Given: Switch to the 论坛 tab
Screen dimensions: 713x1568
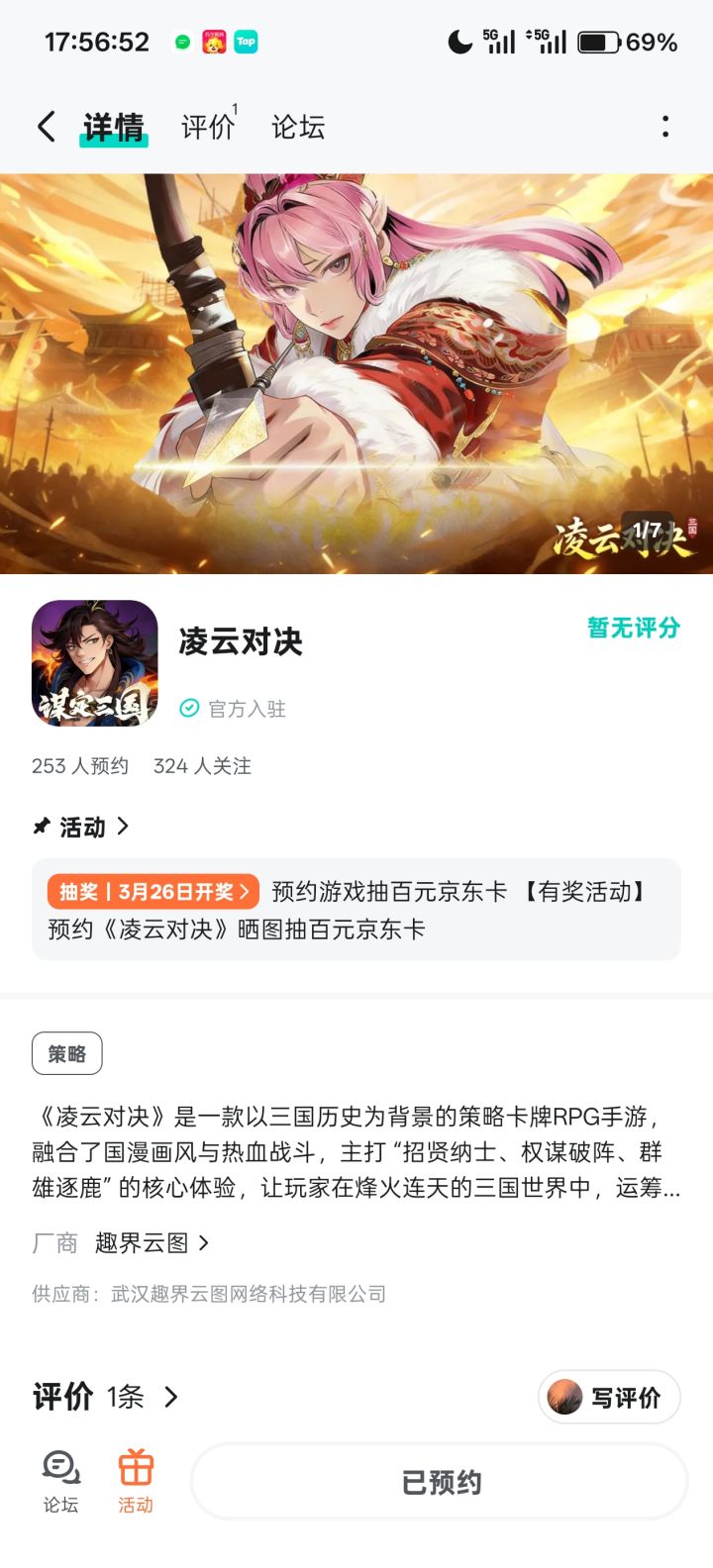Looking at the screenshot, I should pyautogui.click(x=298, y=127).
